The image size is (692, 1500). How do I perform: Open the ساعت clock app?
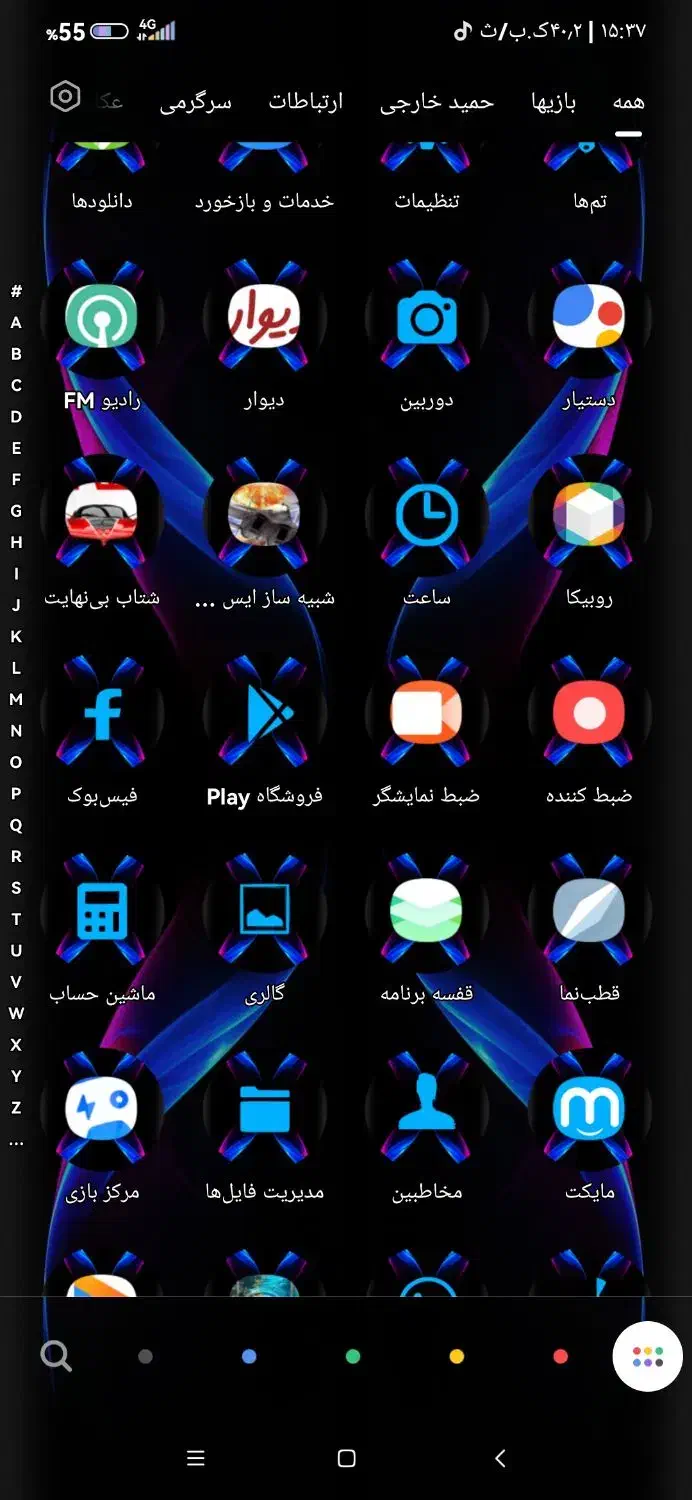427,517
